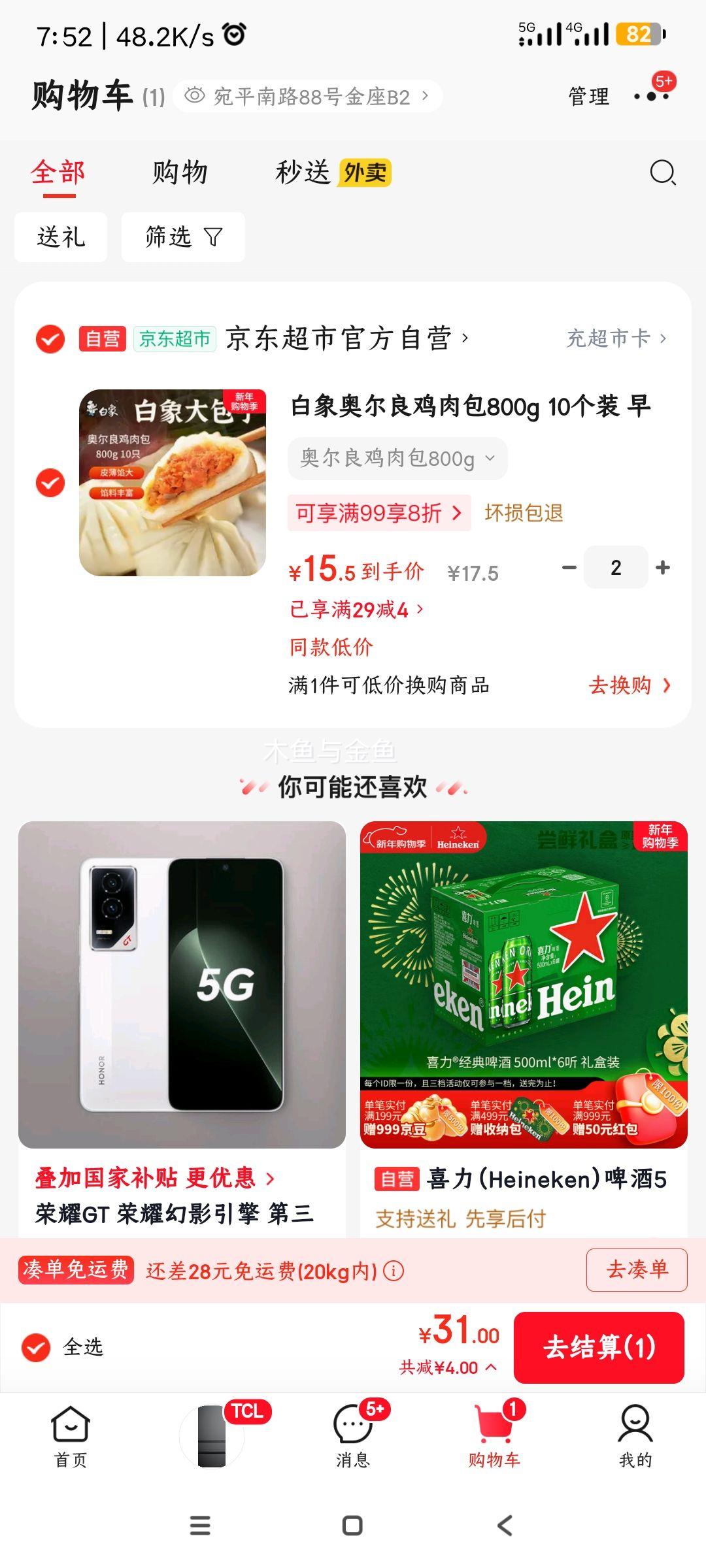Open the 消息 messages icon

[353, 1424]
